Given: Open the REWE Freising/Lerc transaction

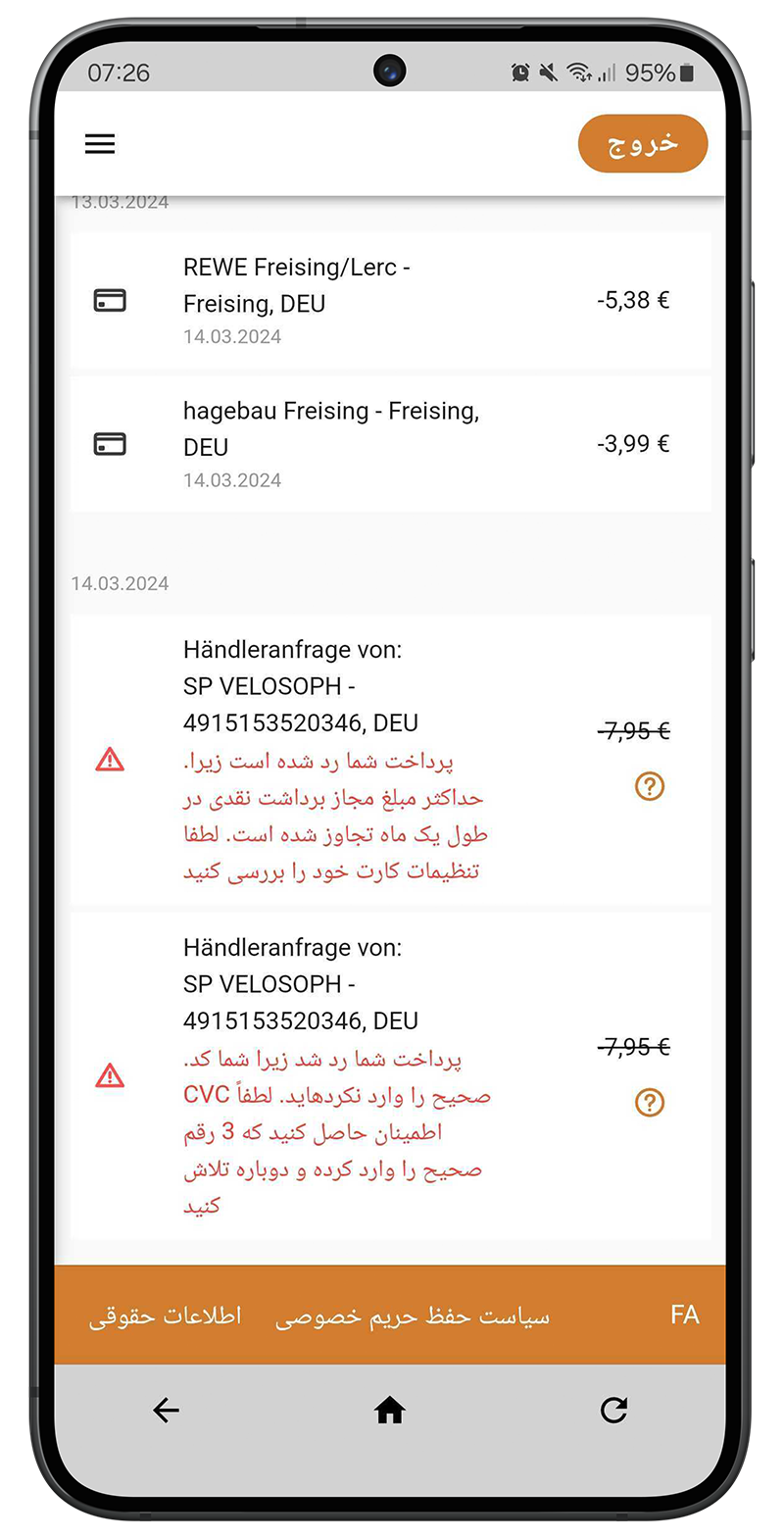Looking at the screenshot, I should (x=391, y=301).
